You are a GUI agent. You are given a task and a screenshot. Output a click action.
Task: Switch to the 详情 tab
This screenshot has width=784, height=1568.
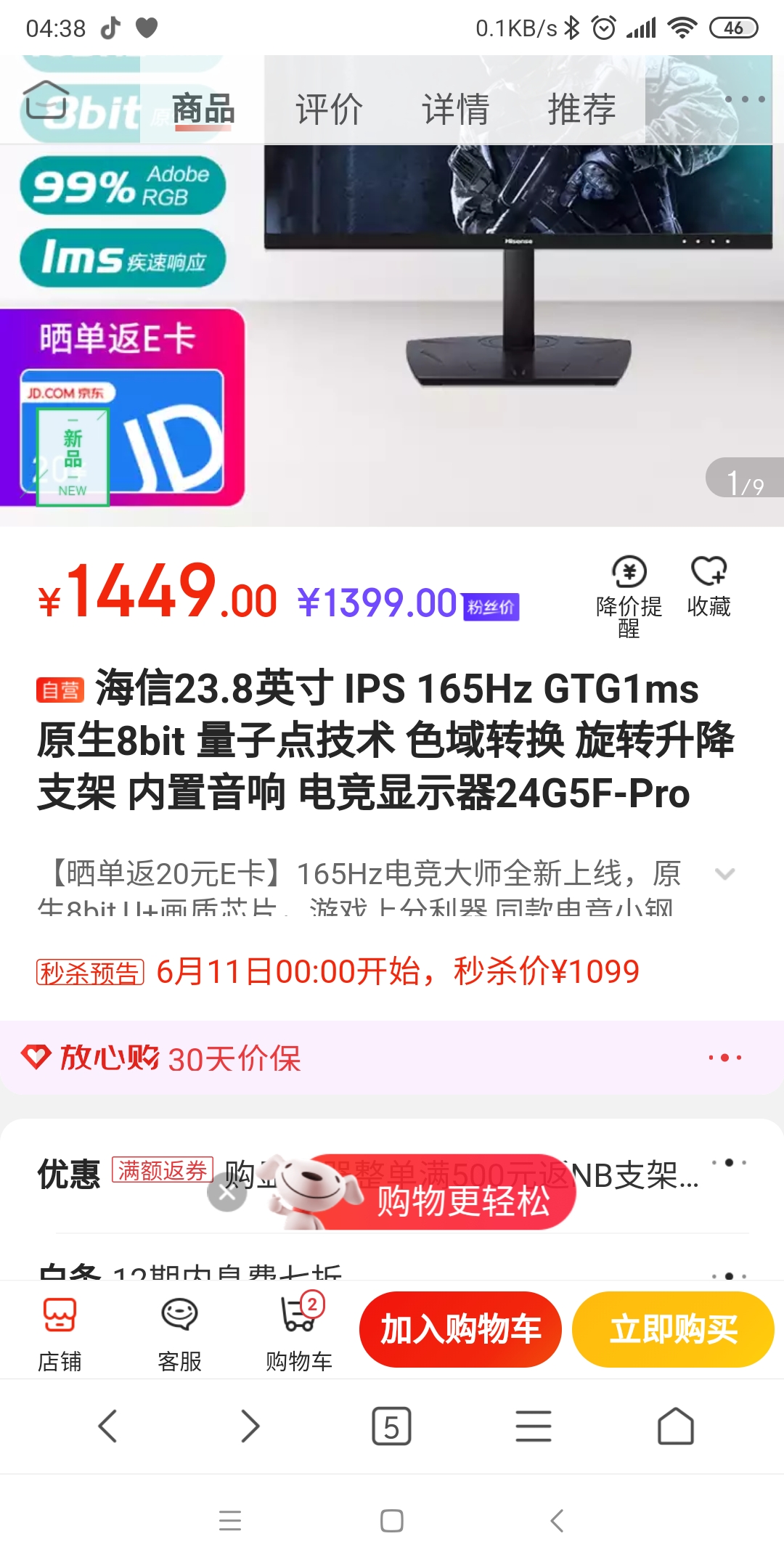pyautogui.click(x=455, y=110)
